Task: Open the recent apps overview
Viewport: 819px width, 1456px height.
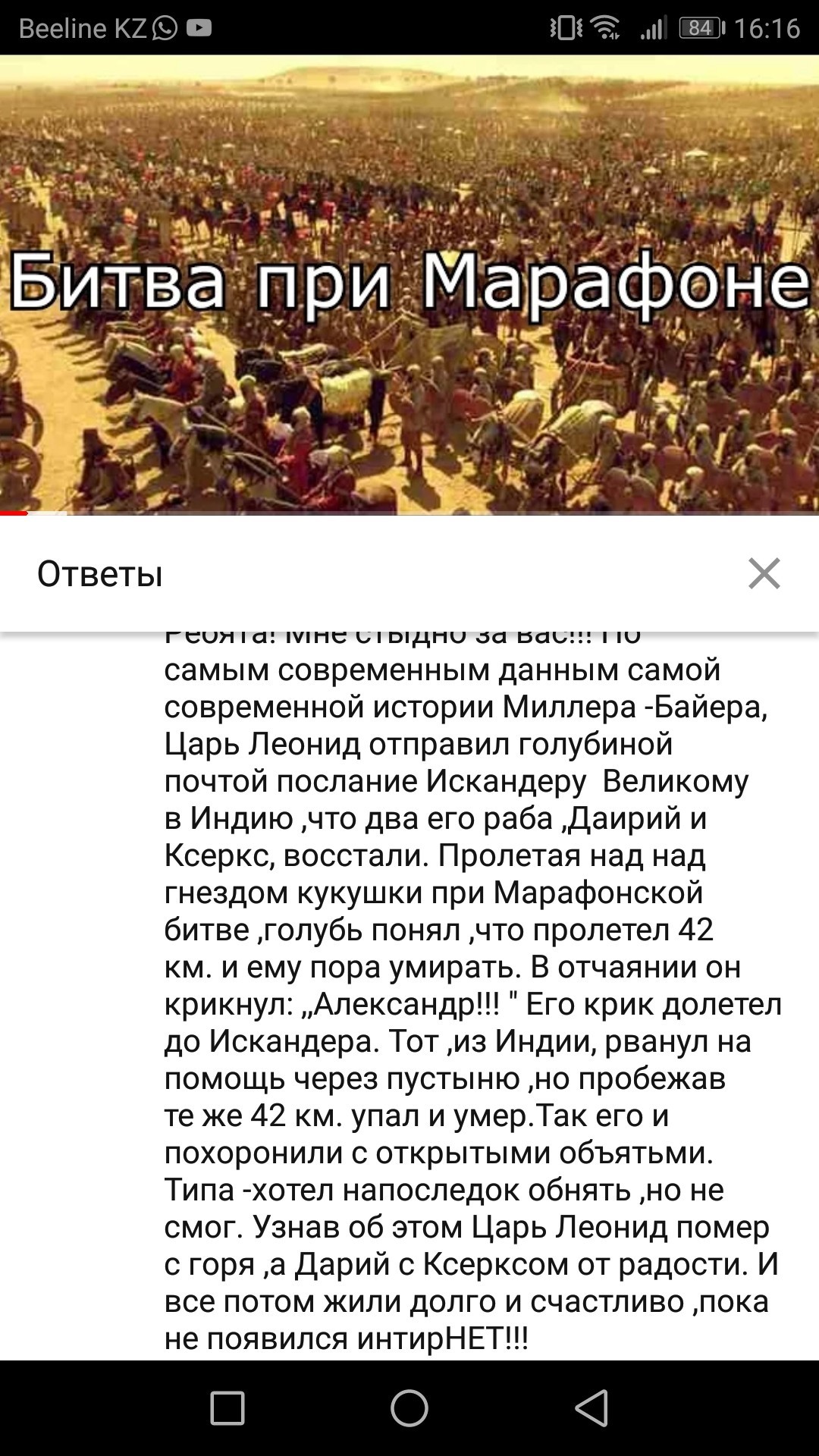Action: (x=227, y=1408)
